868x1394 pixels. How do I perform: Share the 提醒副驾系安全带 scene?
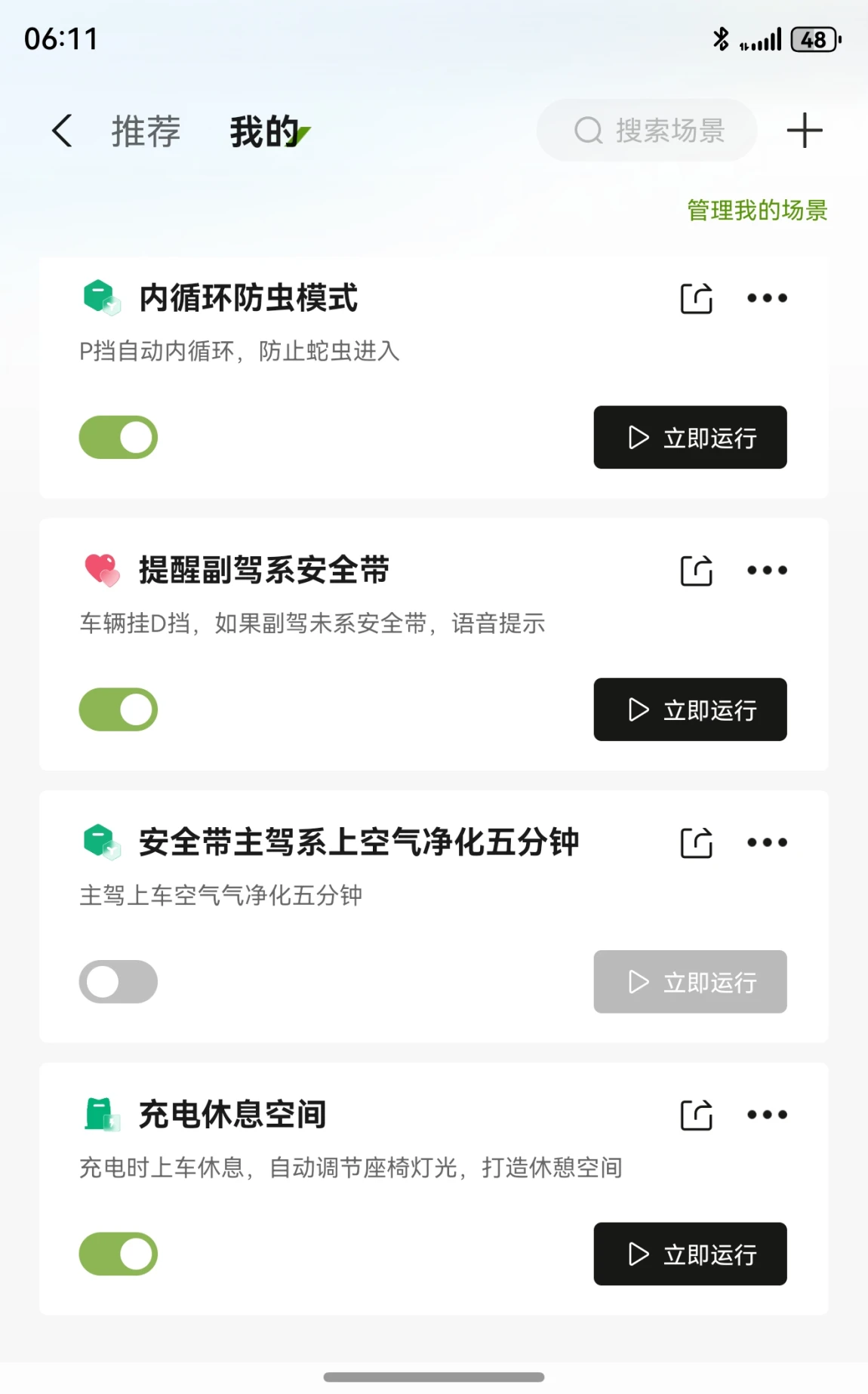pyautogui.click(x=696, y=571)
